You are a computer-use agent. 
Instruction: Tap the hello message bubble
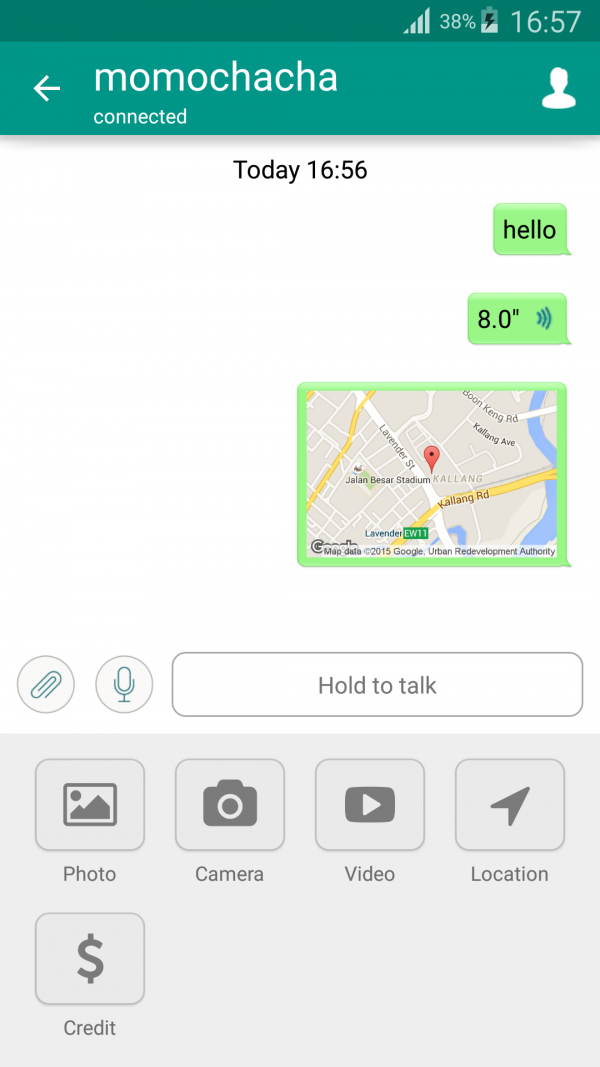[x=529, y=230]
